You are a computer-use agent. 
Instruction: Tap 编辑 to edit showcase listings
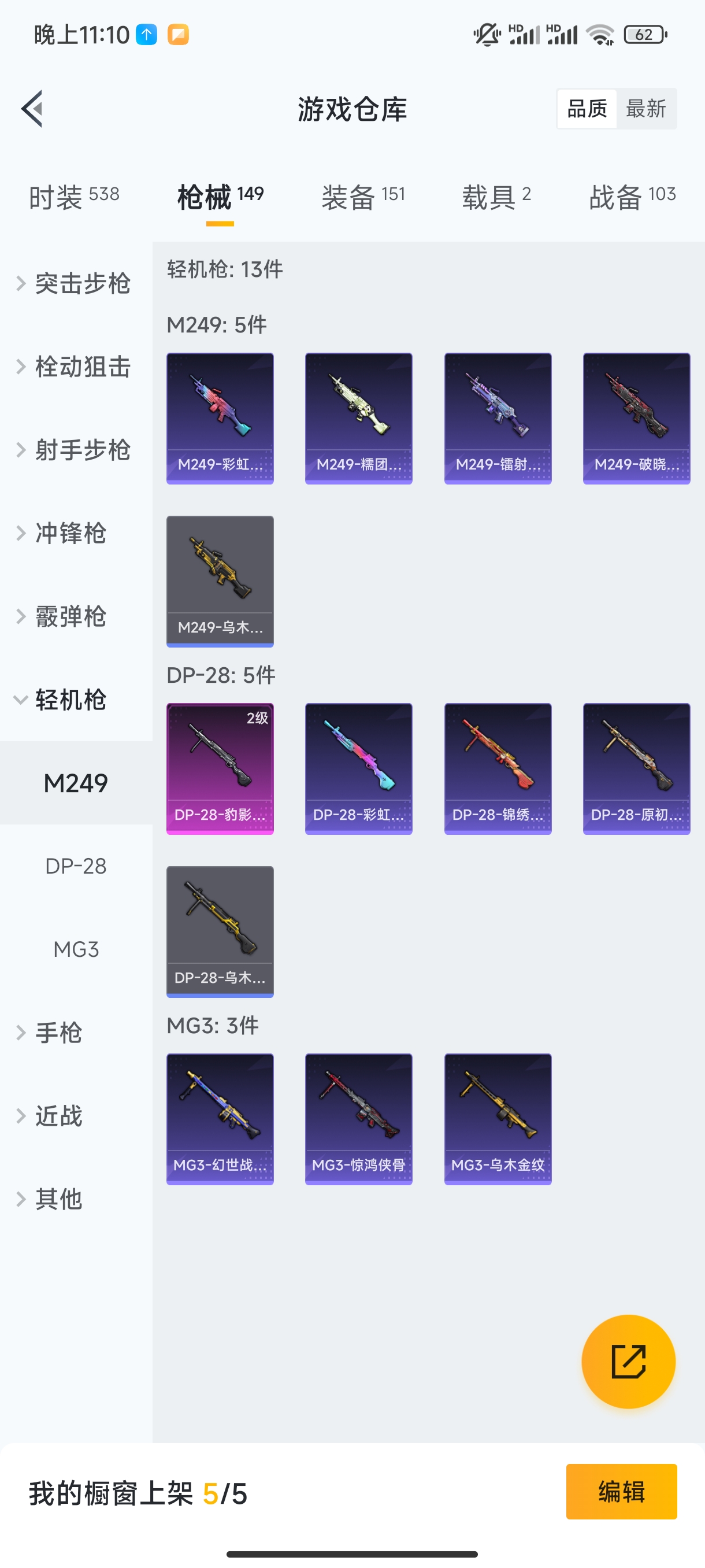[x=621, y=1491]
